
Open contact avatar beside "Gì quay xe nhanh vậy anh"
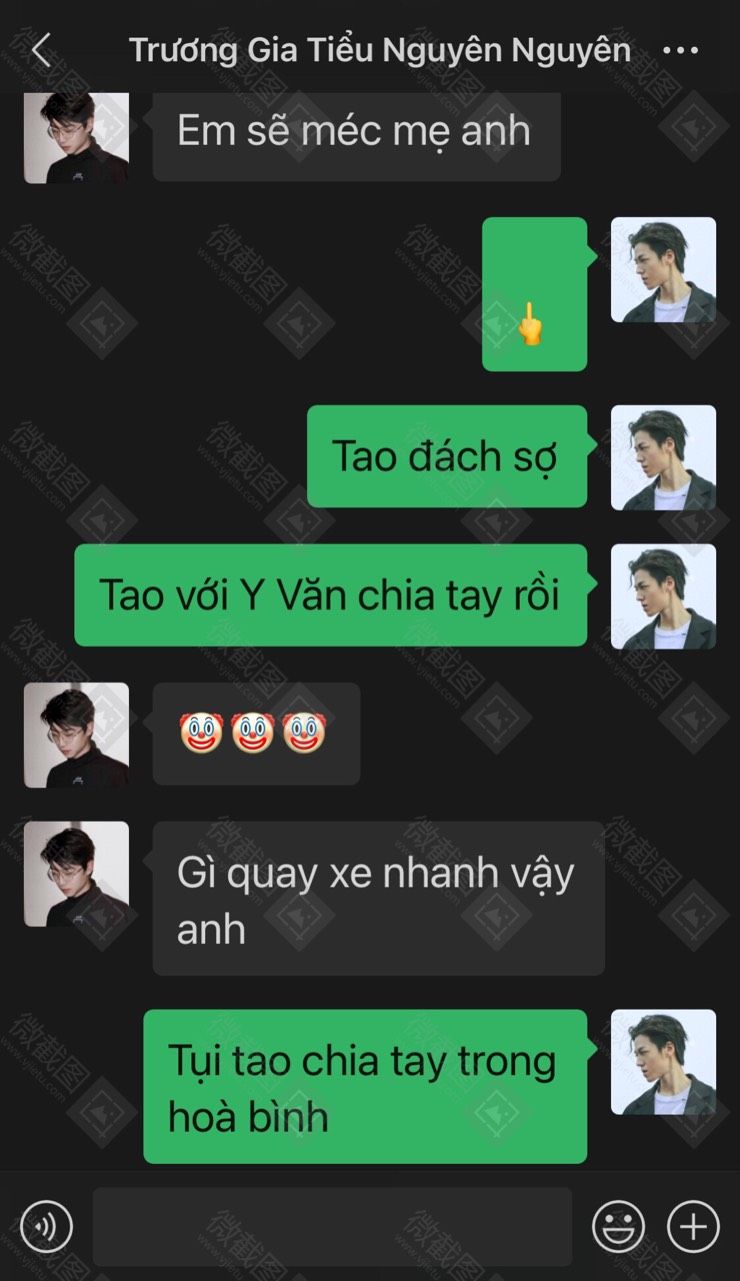click(x=76, y=873)
